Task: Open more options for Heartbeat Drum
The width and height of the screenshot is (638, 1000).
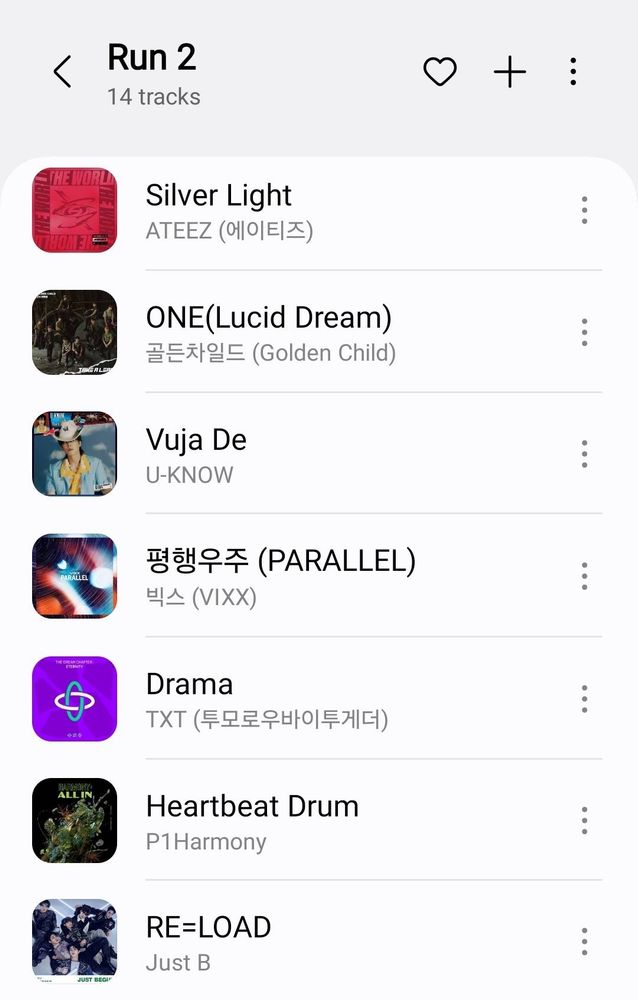Action: point(584,820)
